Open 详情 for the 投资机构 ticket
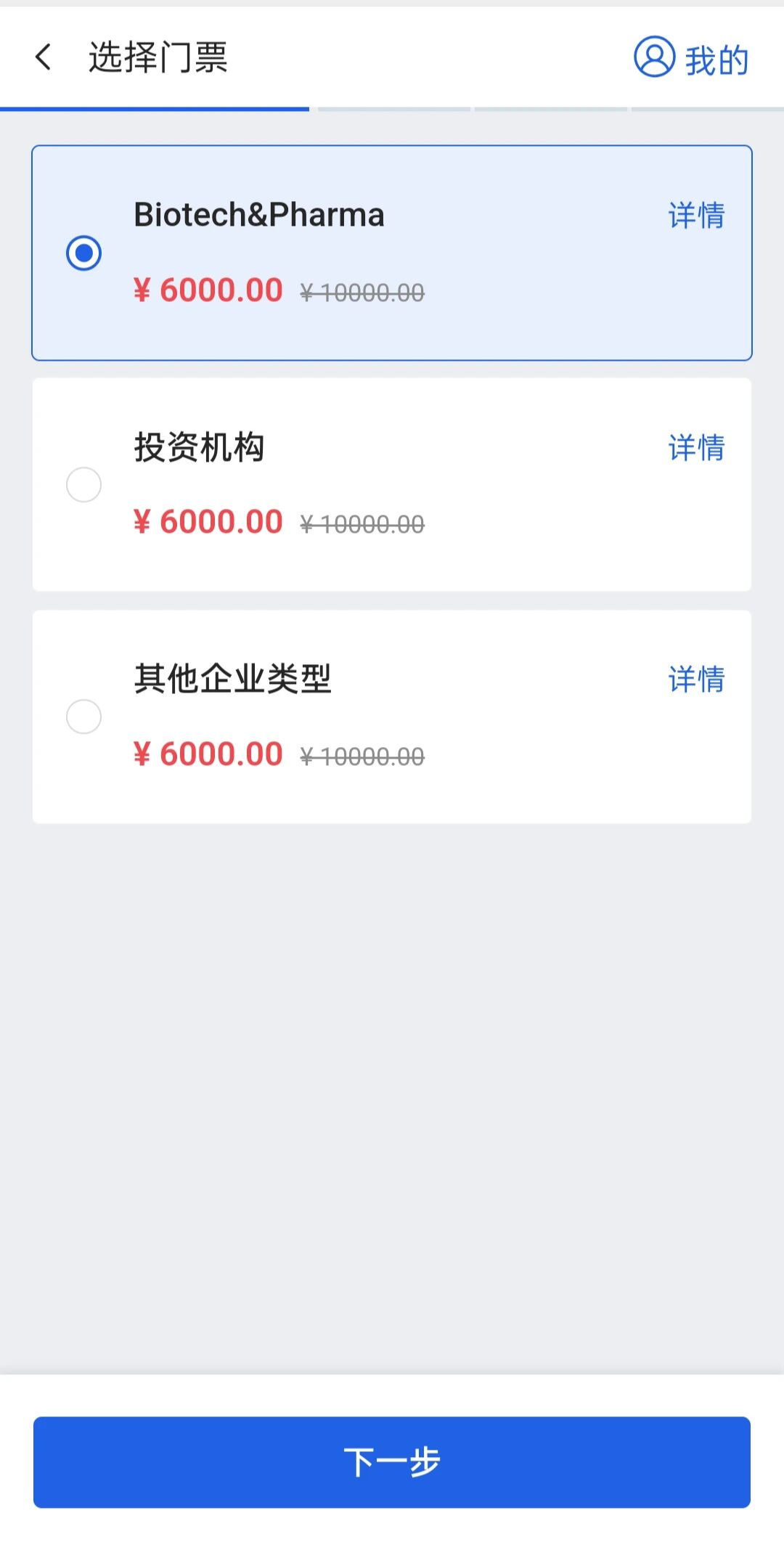The width and height of the screenshot is (784, 1550). (696, 448)
